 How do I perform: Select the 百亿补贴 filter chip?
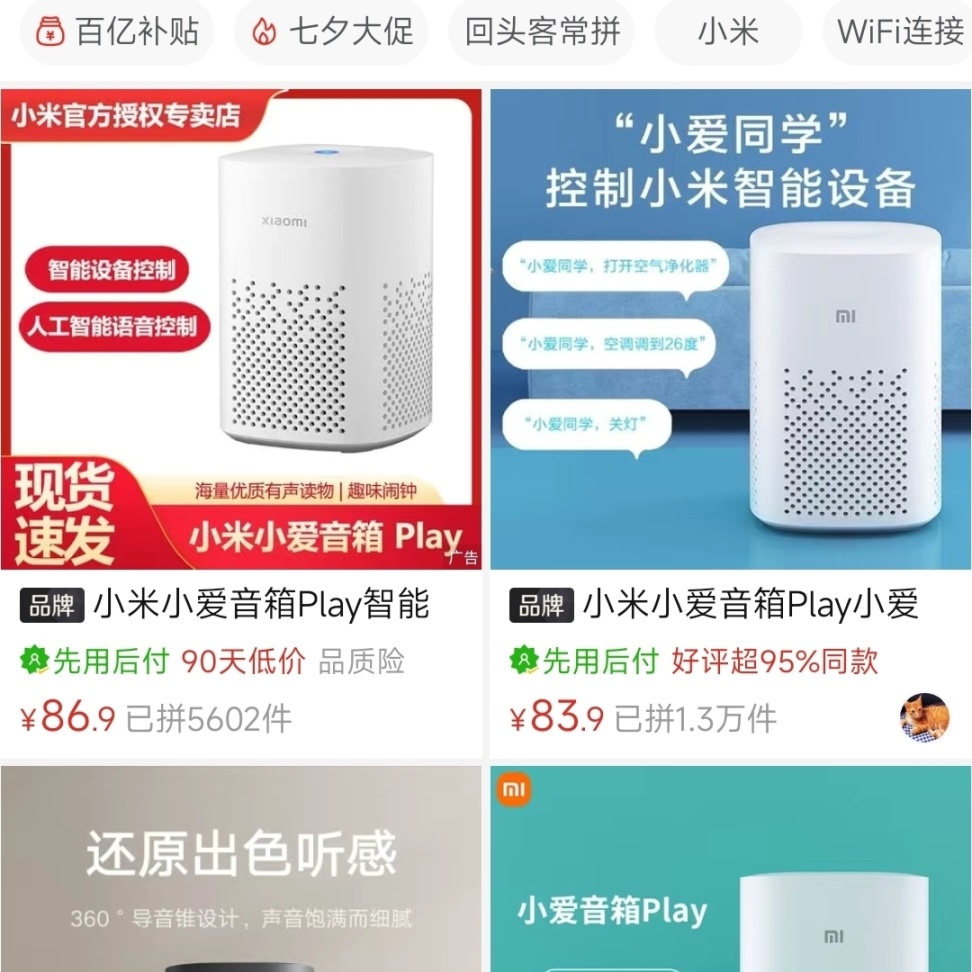(118, 32)
